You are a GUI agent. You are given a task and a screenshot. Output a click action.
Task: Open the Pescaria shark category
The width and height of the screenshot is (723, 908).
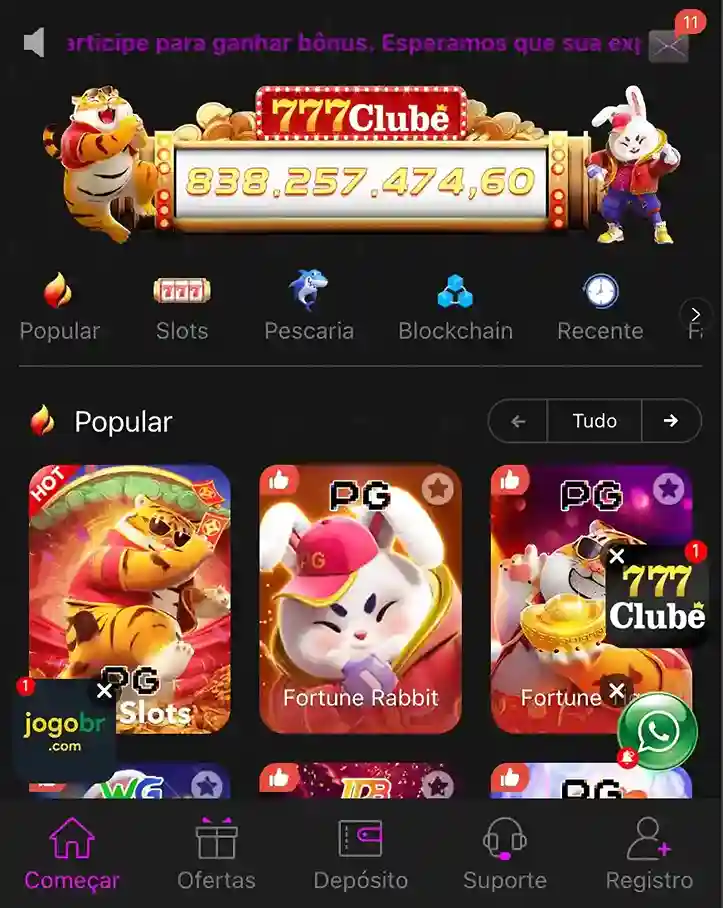click(x=309, y=290)
